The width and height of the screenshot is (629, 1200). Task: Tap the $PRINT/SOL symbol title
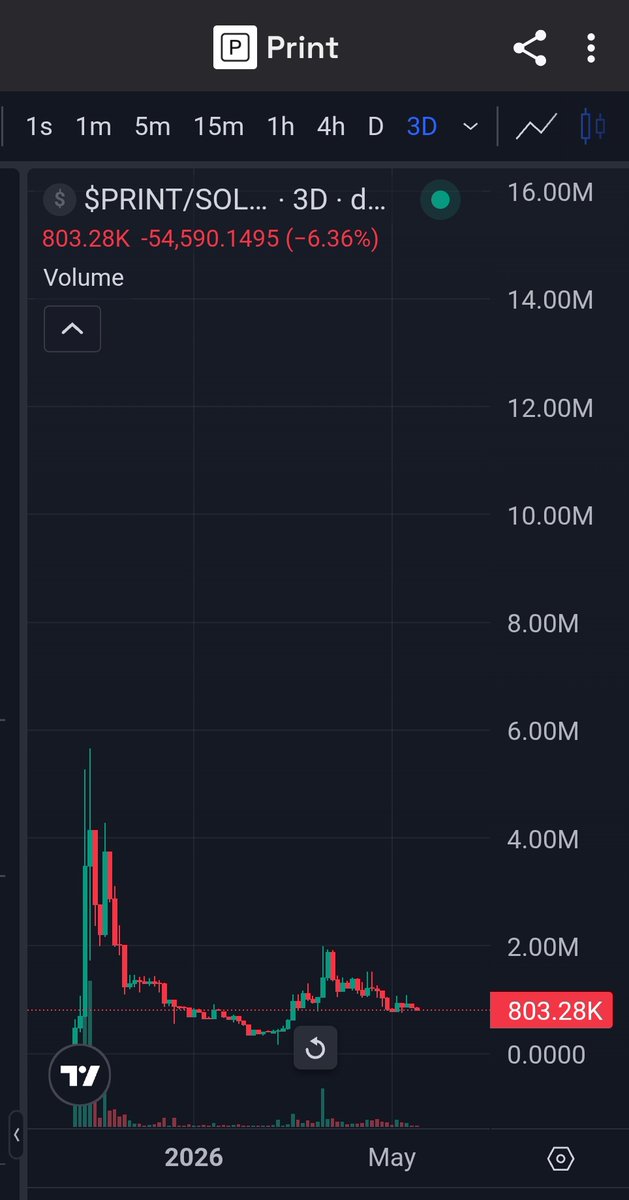(176, 200)
